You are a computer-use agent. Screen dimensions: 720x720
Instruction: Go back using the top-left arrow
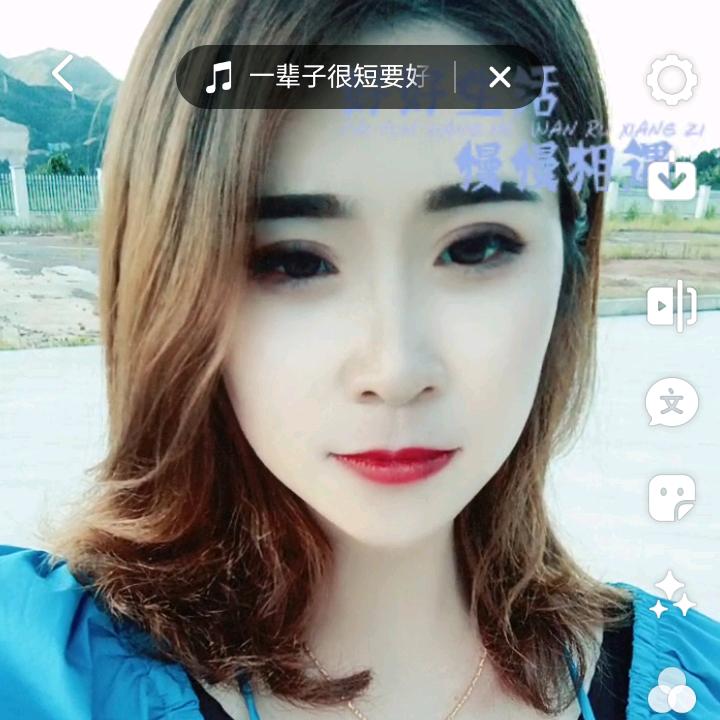[x=63, y=73]
